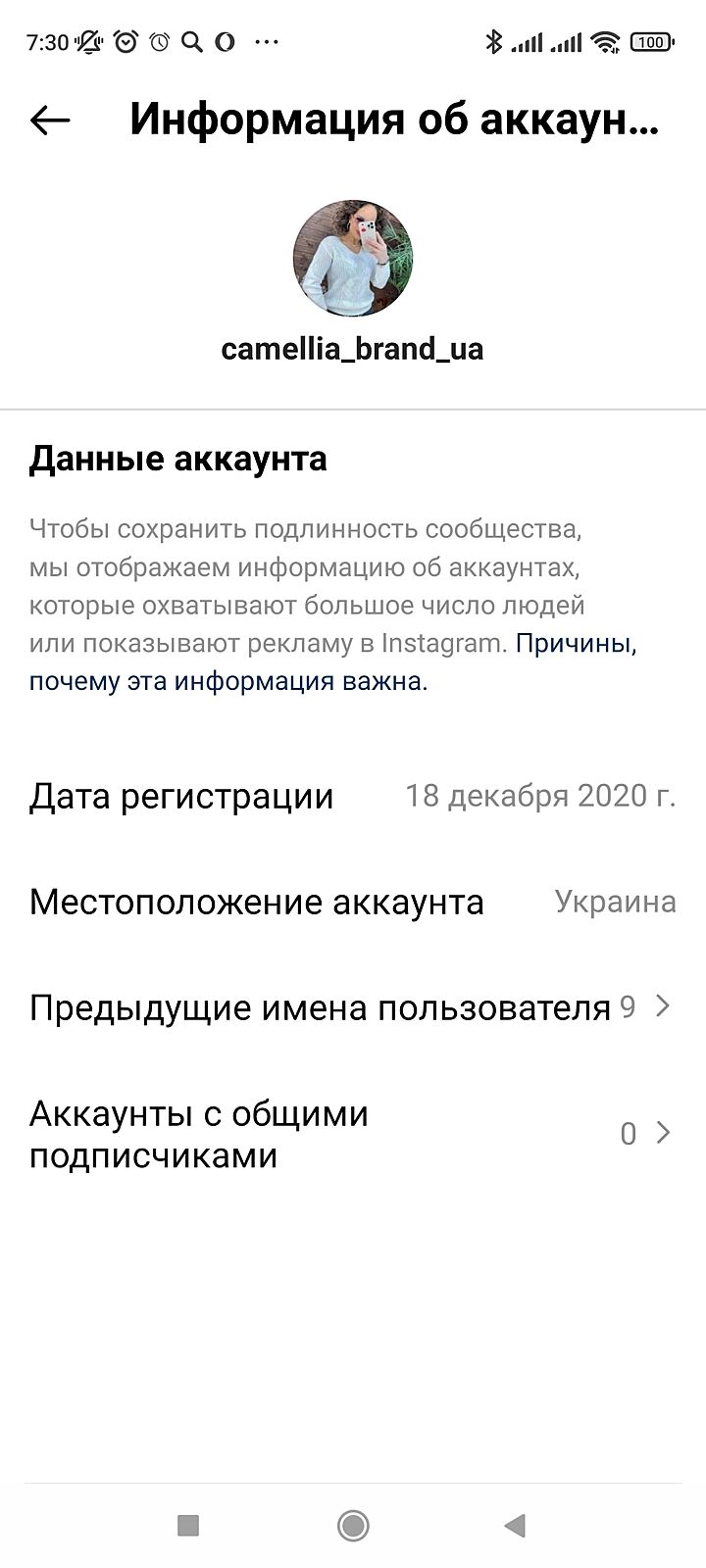Go back using the top arrow

click(x=50, y=120)
